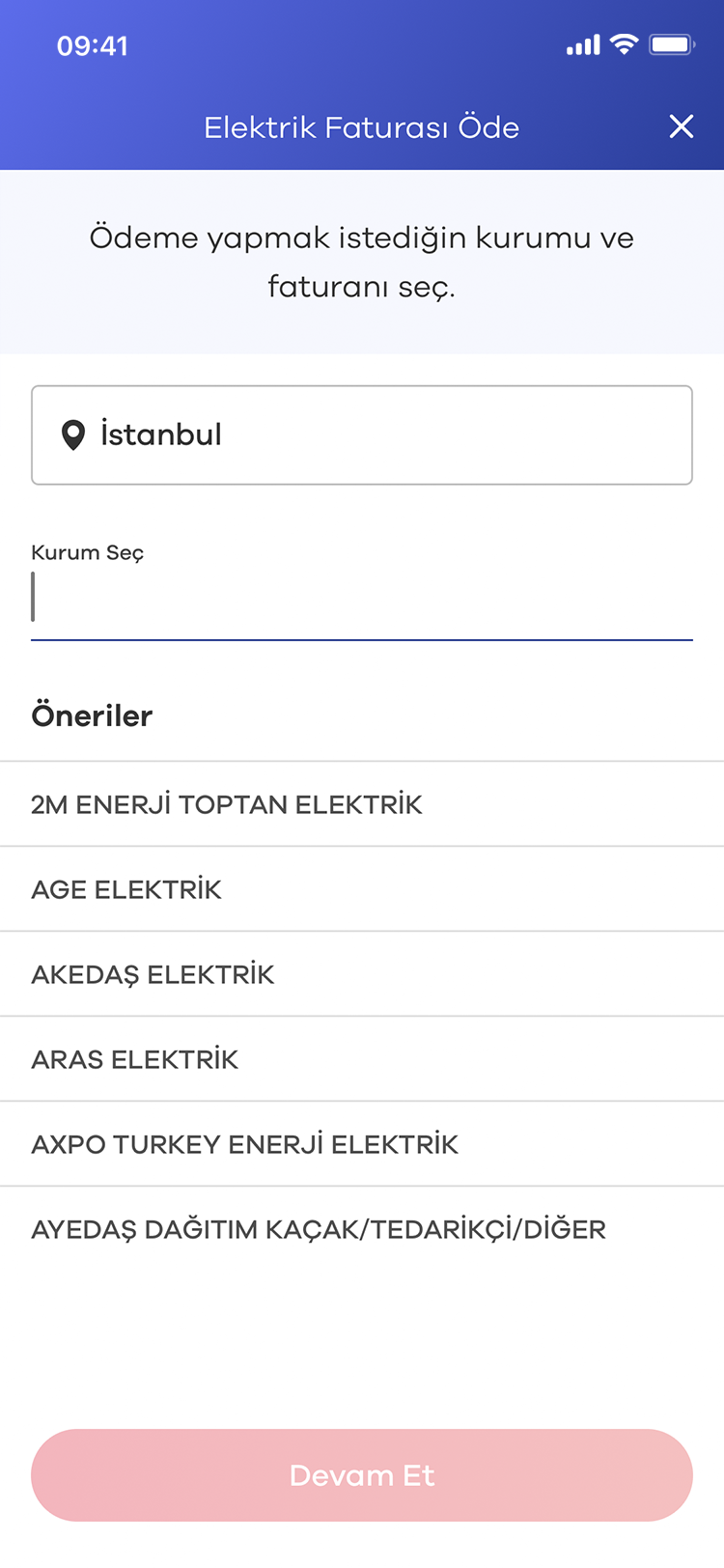This screenshot has width=724, height=1568.
Task: Select AYEDAŞ DAĞITIM KAÇAK/TEDARİKÇİ/DİĞER
Action: click(362, 1229)
